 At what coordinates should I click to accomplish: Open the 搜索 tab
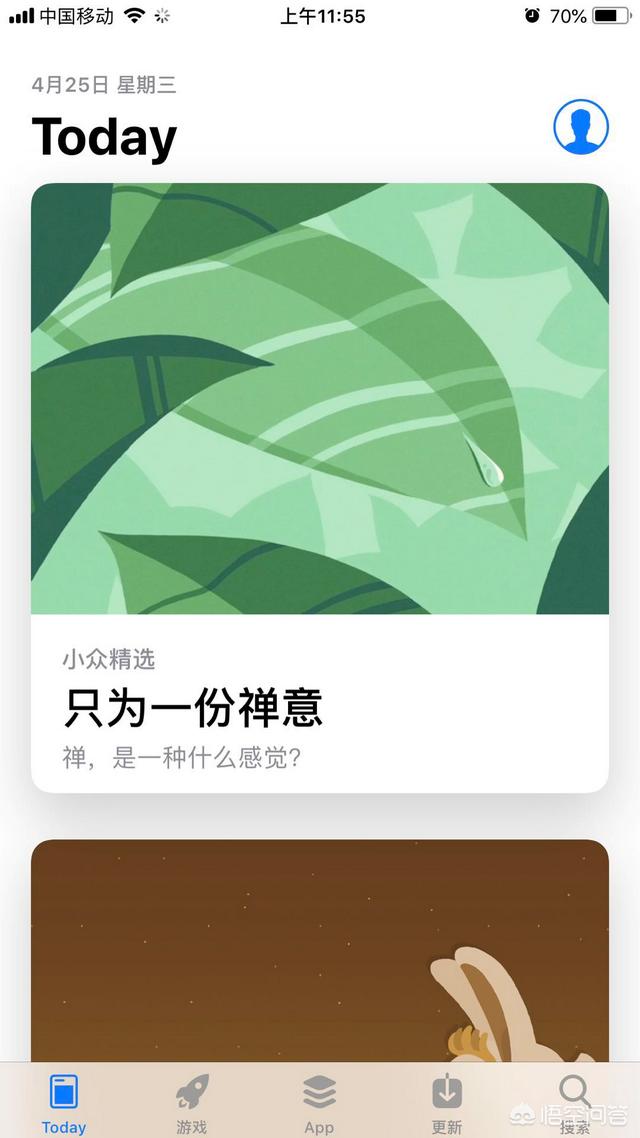tap(575, 1102)
